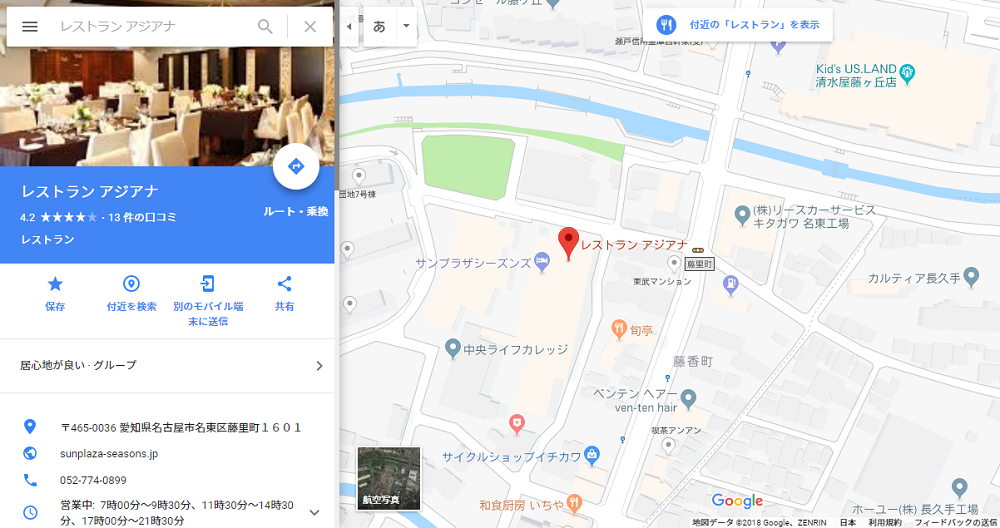Screen dimensions: 1000x528
Task: Open the hamburger menu
Action: click(x=30, y=27)
